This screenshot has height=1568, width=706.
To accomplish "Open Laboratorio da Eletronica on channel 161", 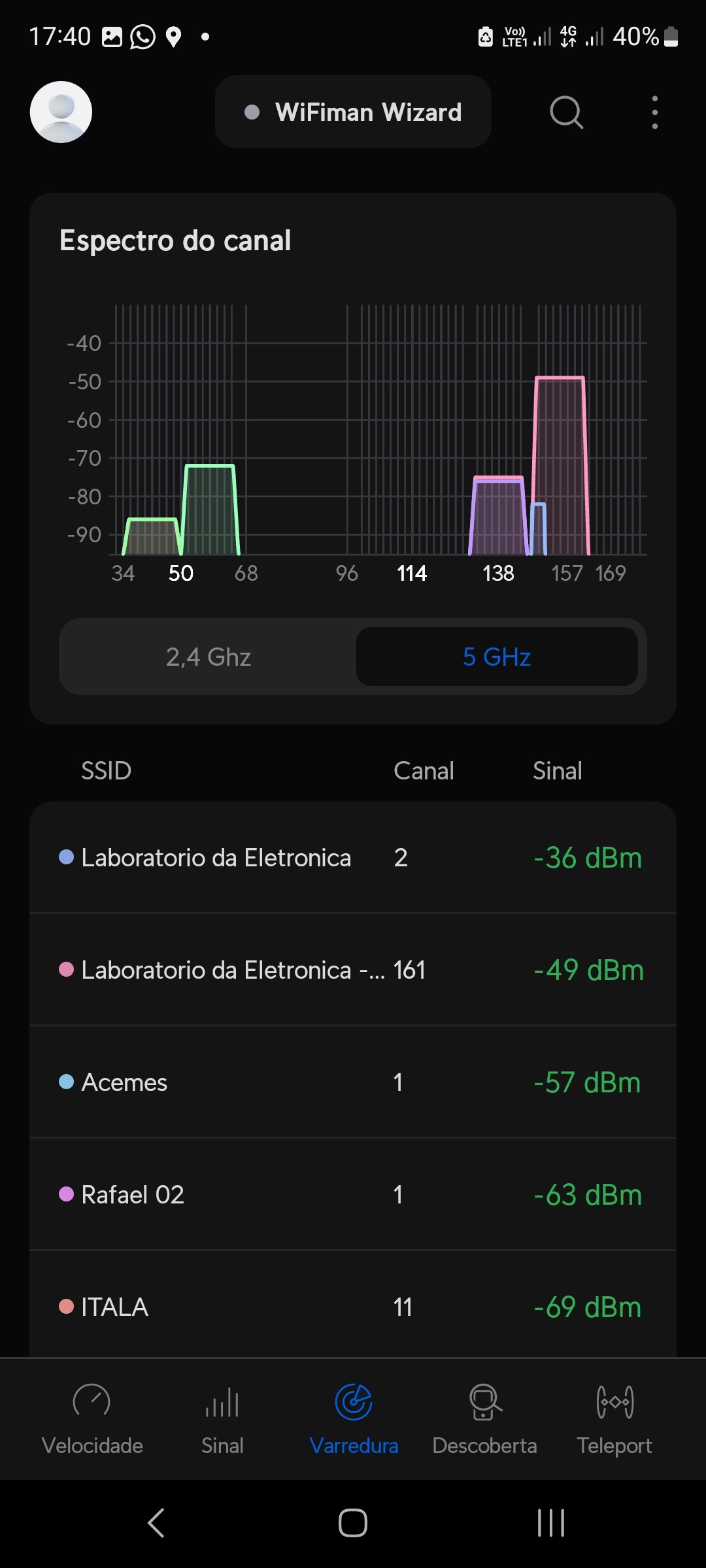I will (x=353, y=970).
